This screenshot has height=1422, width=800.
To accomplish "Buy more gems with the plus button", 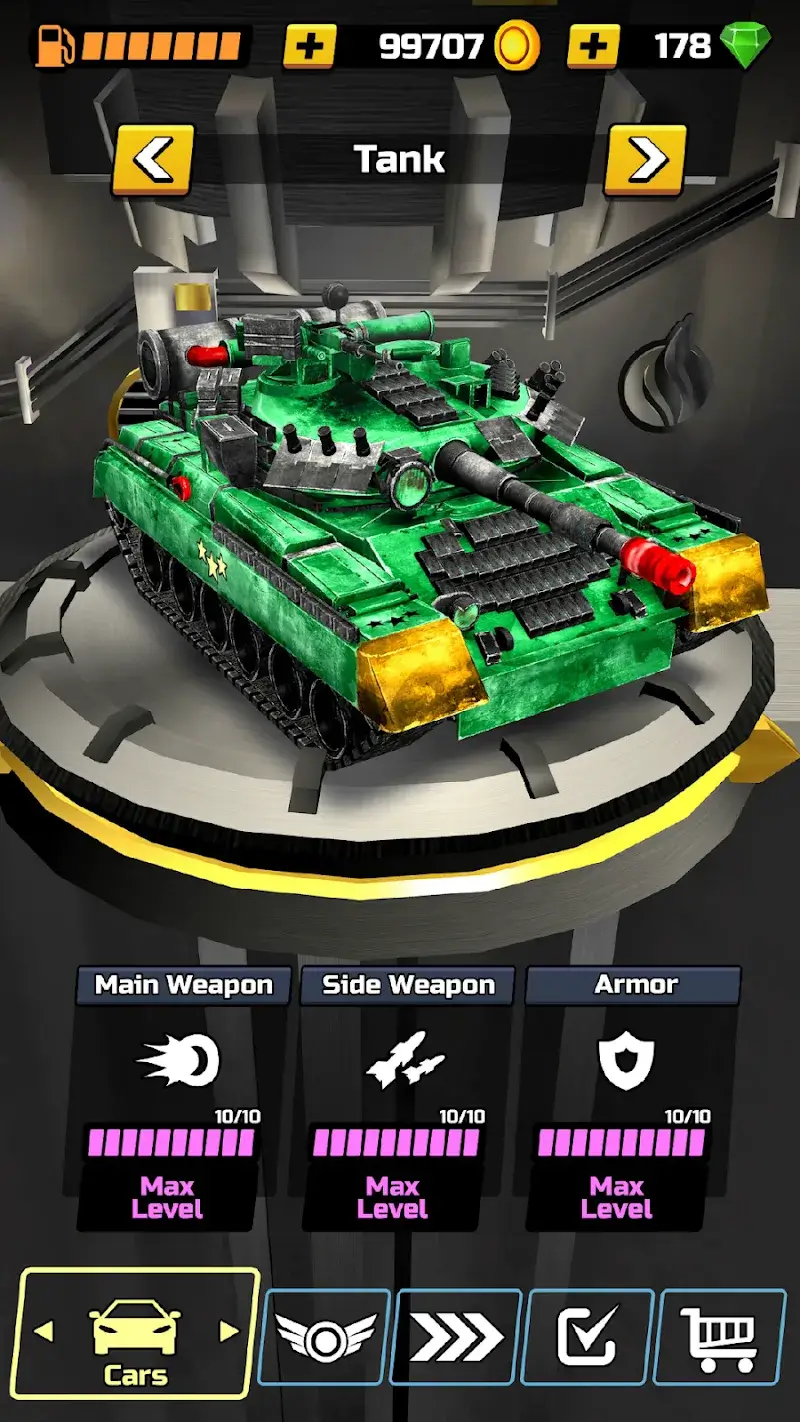I will click(x=594, y=46).
